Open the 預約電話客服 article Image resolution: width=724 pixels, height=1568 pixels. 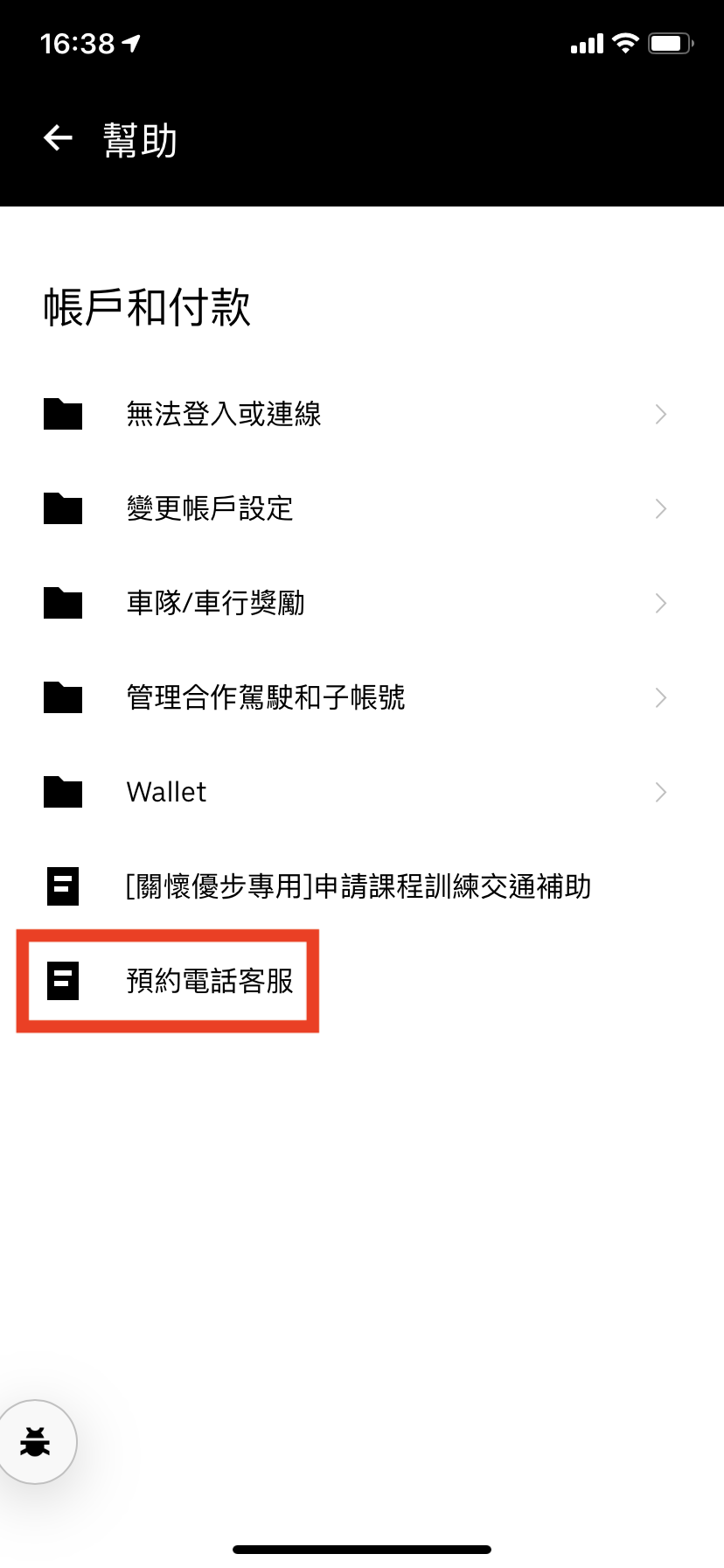pyautogui.click(x=210, y=981)
